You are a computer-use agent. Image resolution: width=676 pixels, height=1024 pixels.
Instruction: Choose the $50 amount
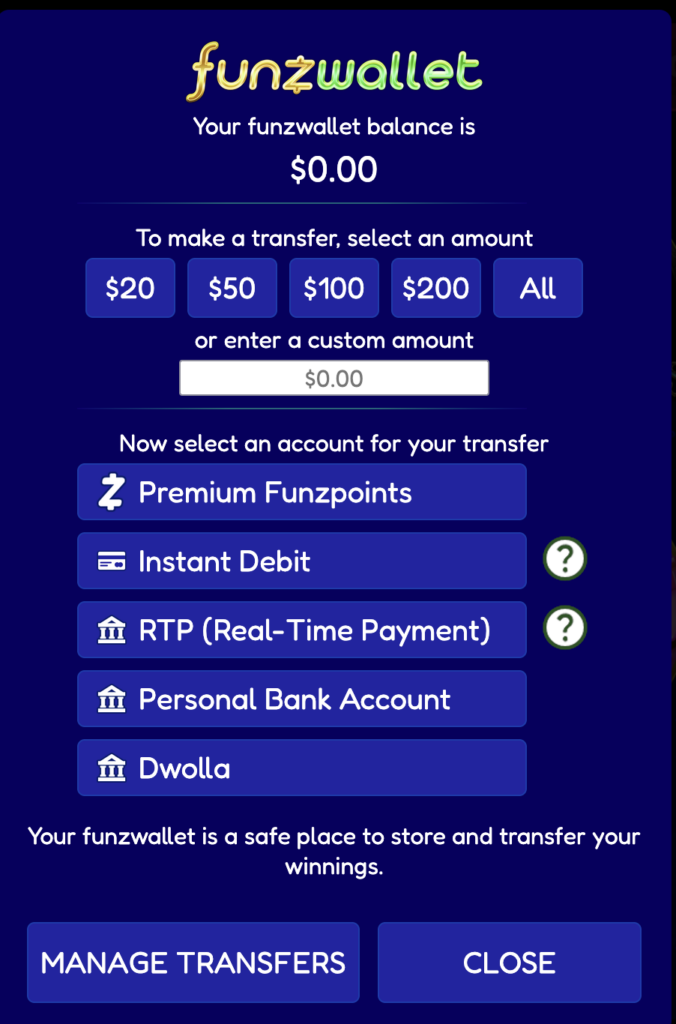point(232,288)
